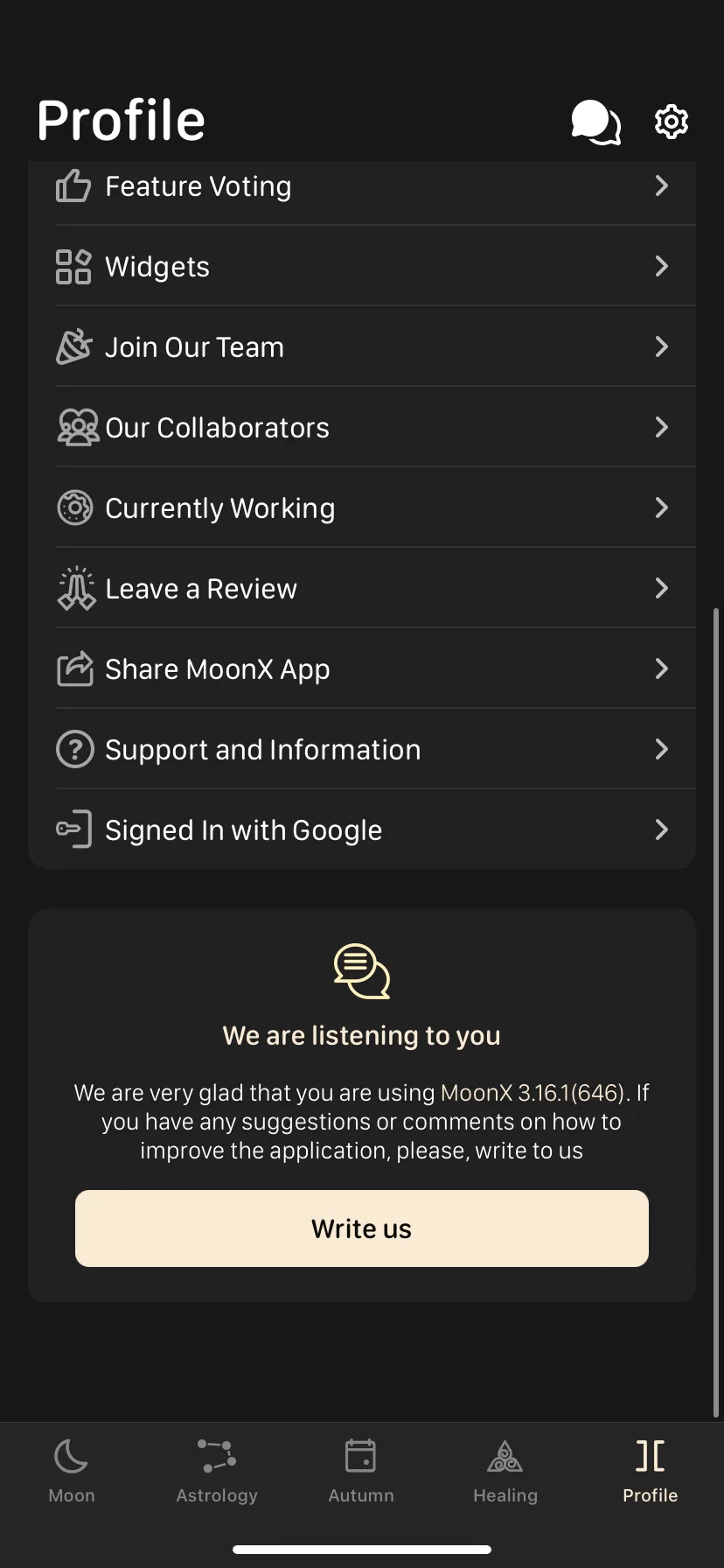Go to the Autumn tab
Viewport: 724px width, 1568px height.
(361, 1472)
